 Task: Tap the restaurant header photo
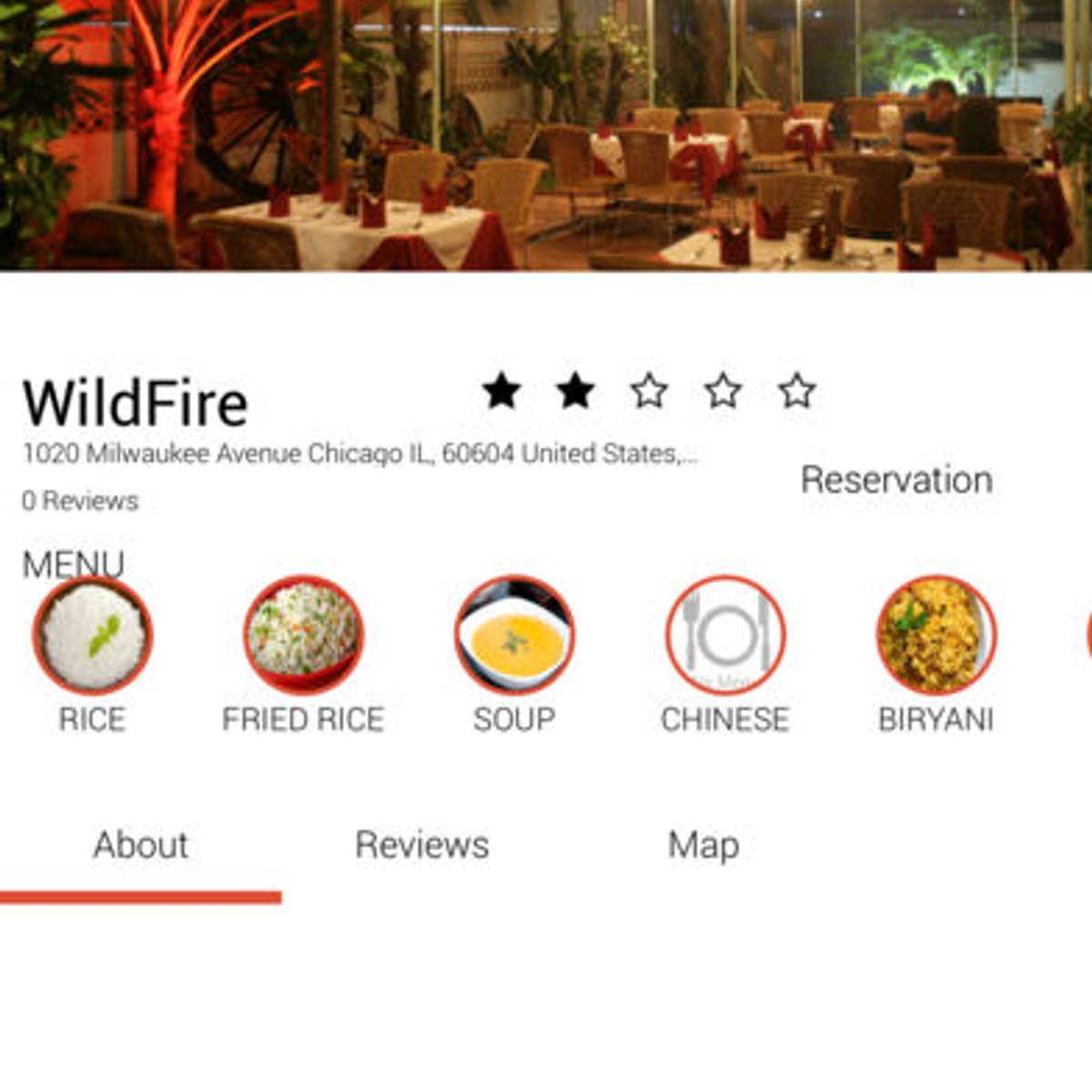(546, 135)
